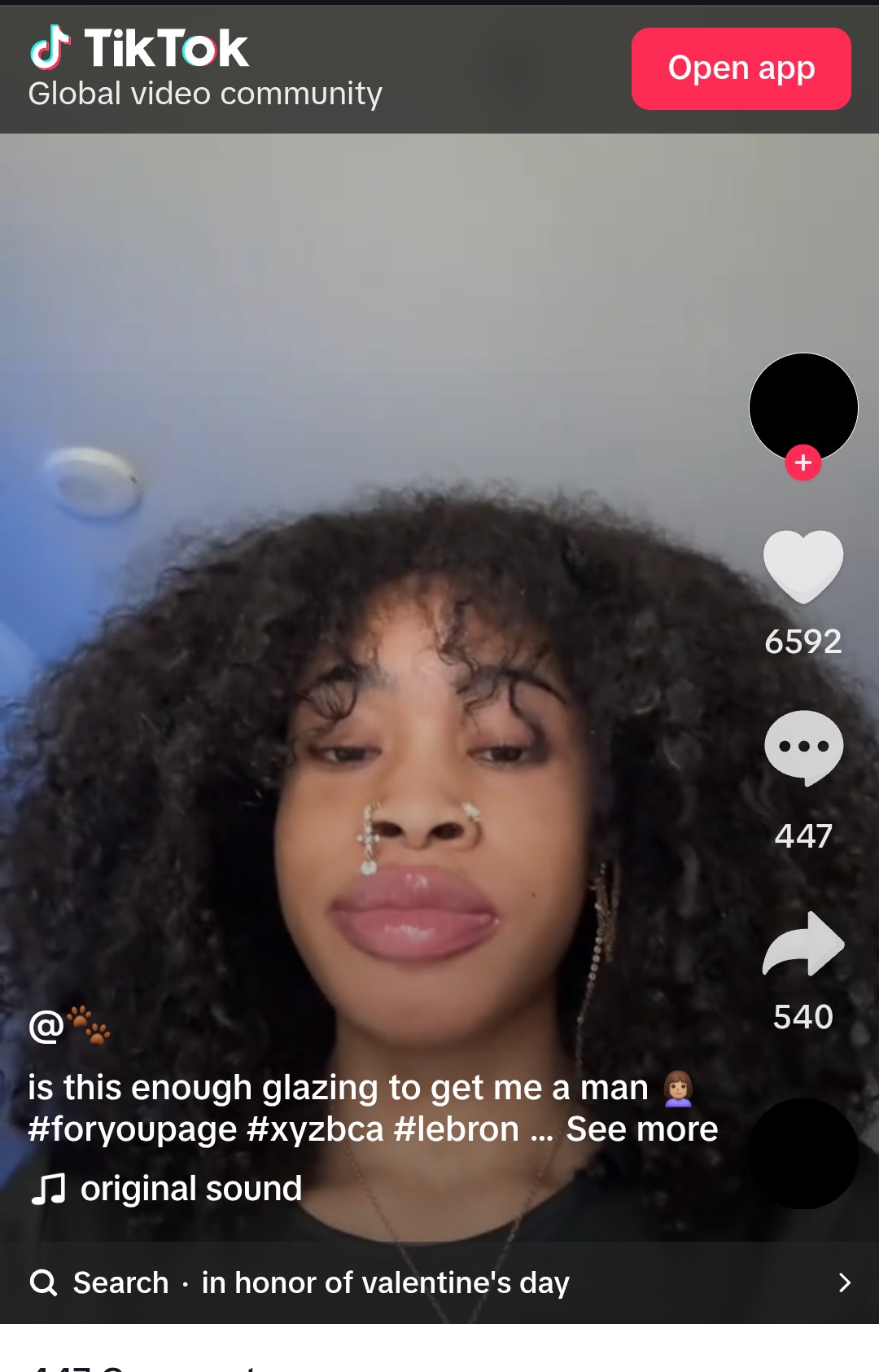The width and height of the screenshot is (879, 1372).
Task: Share this video using the arrow icon
Action: 803,945
